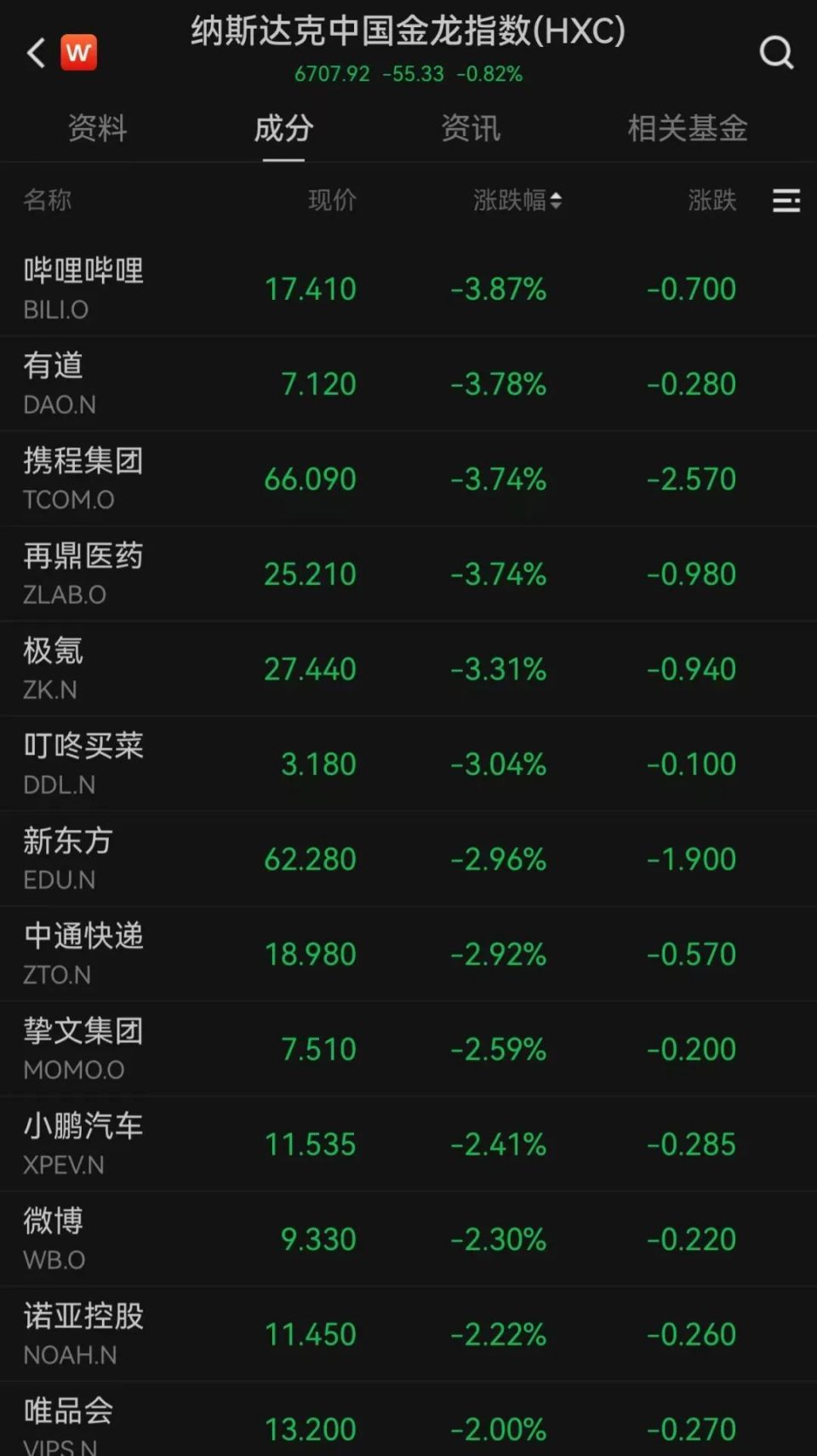The height and width of the screenshot is (1456, 817).
Task: Open the 资料 section
Action: point(98,129)
